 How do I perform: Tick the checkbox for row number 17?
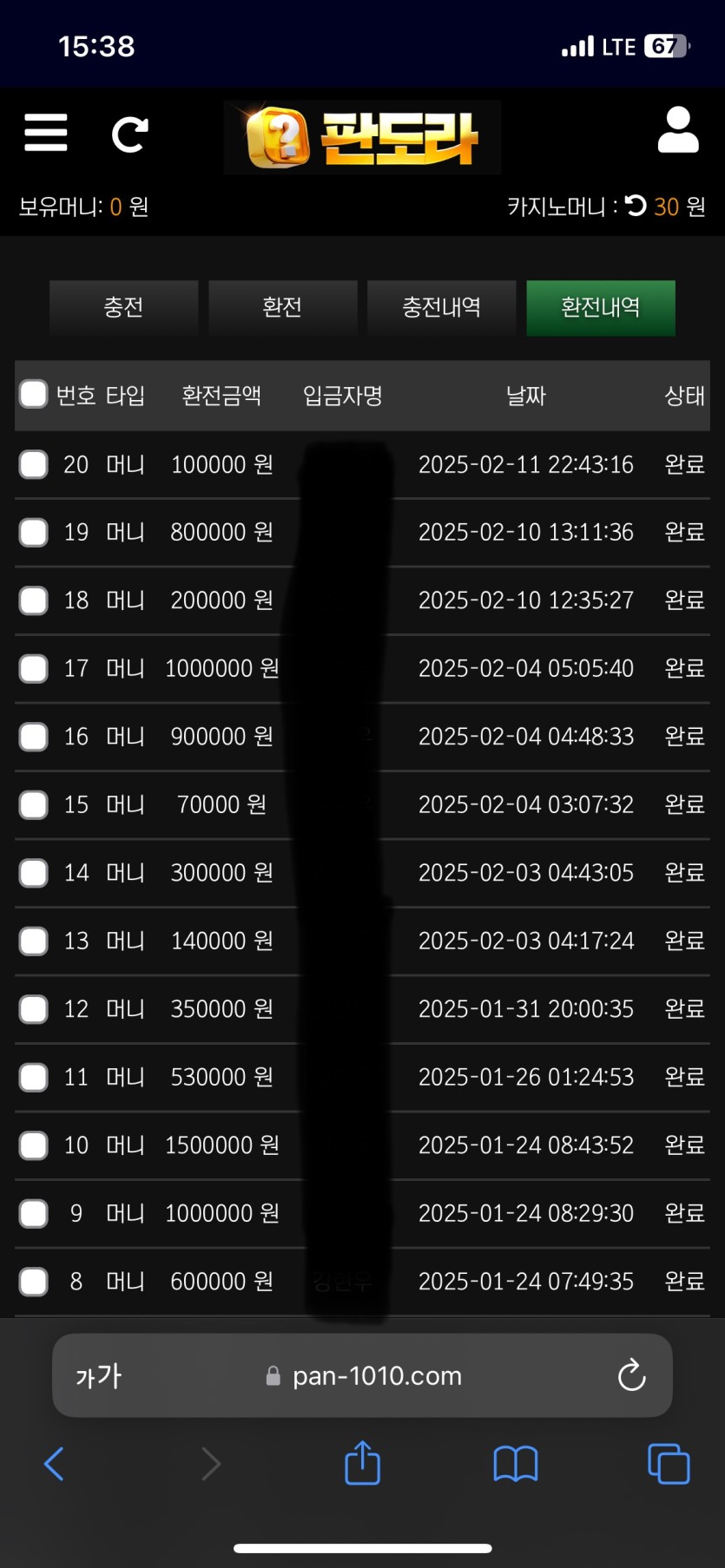coord(33,668)
